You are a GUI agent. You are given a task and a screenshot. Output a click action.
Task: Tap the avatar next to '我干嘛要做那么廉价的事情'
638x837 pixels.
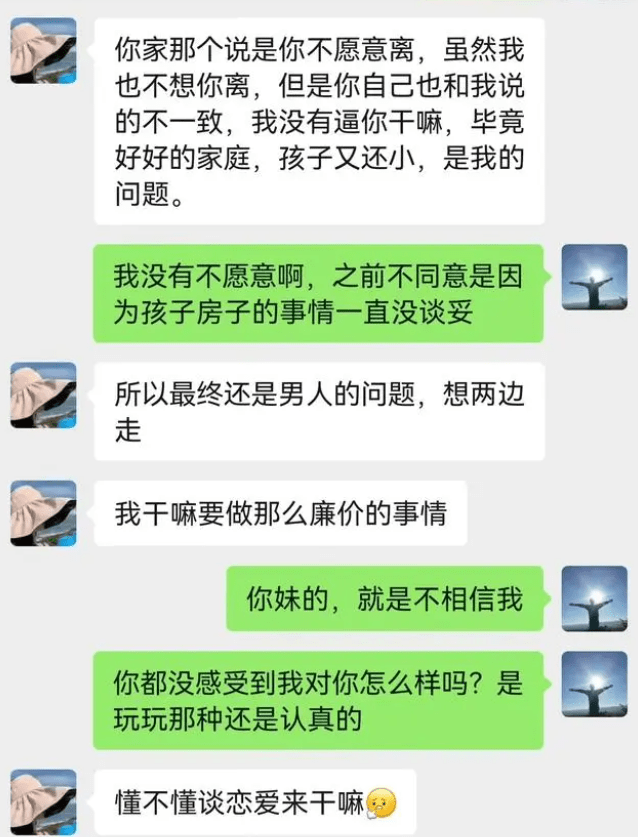coord(43,513)
